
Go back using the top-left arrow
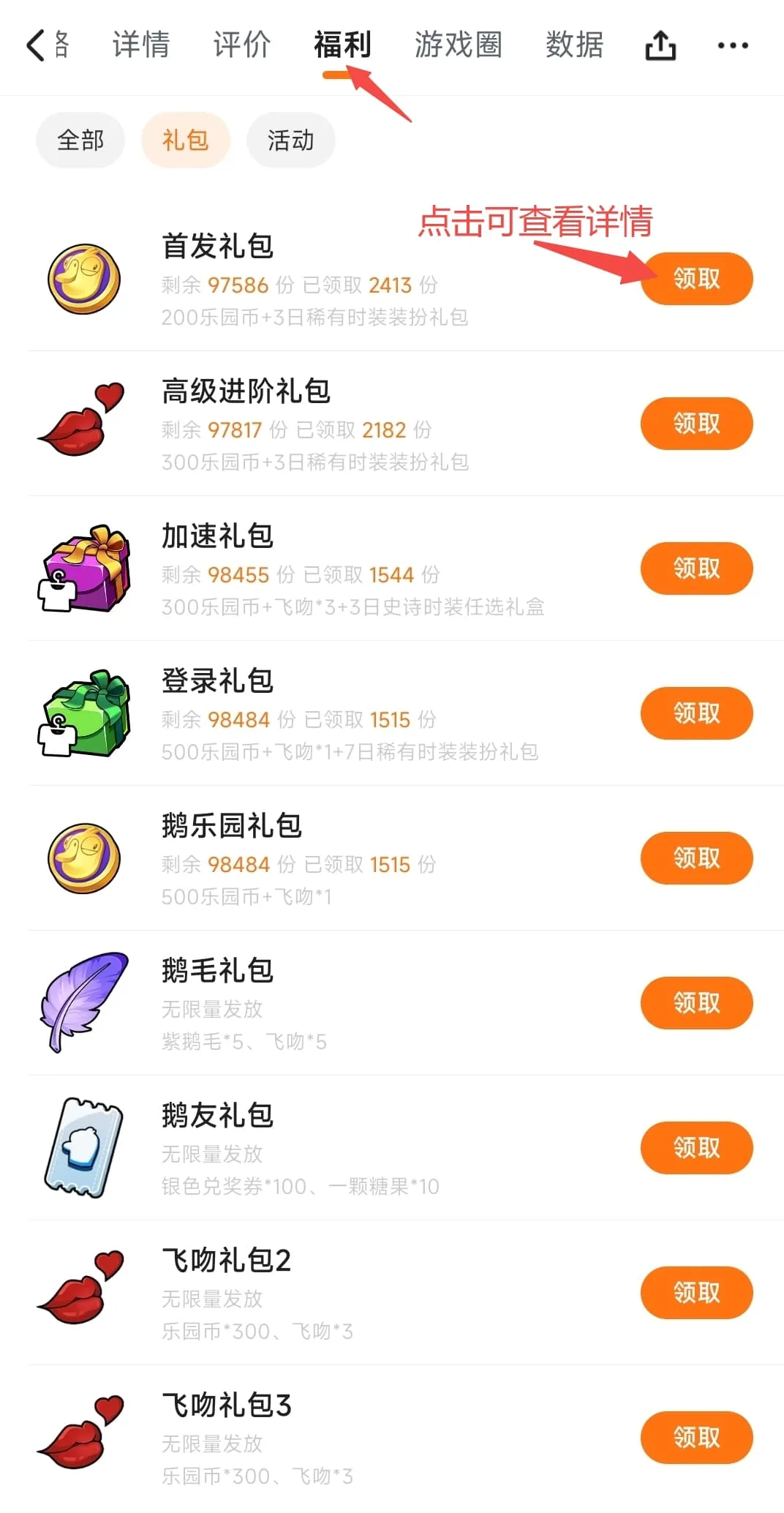click(35, 45)
